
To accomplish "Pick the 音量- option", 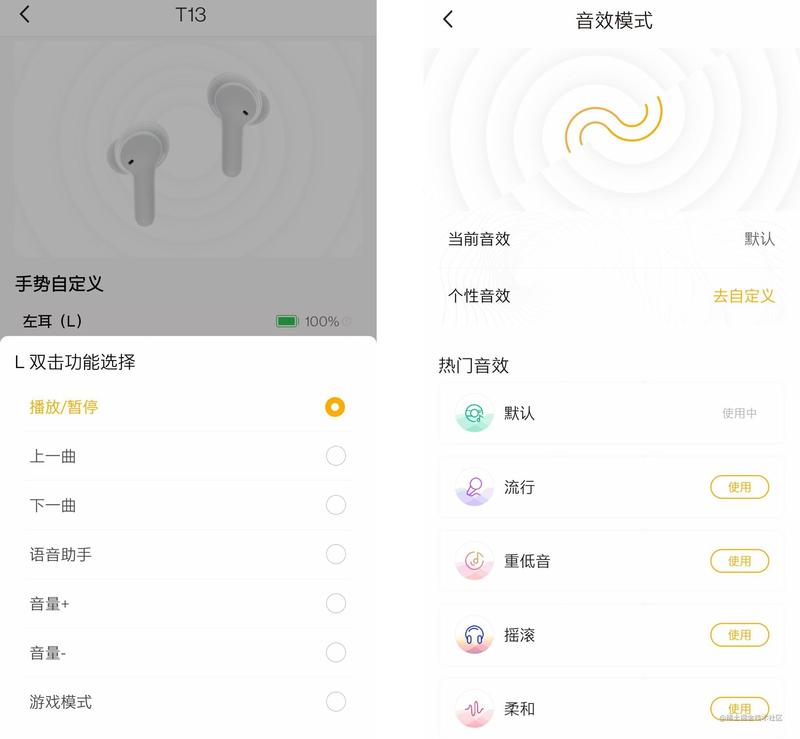I will coord(335,652).
